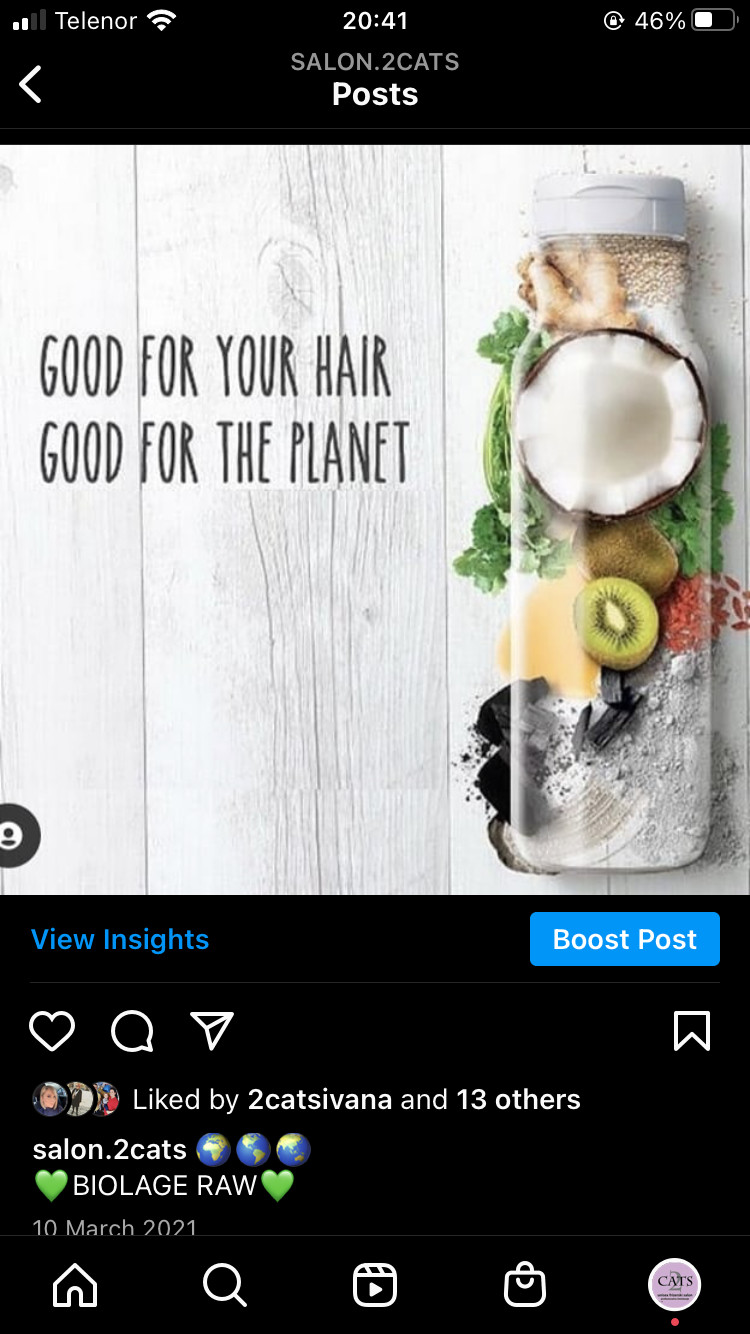Go back to the previous screen

(x=31, y=84)
